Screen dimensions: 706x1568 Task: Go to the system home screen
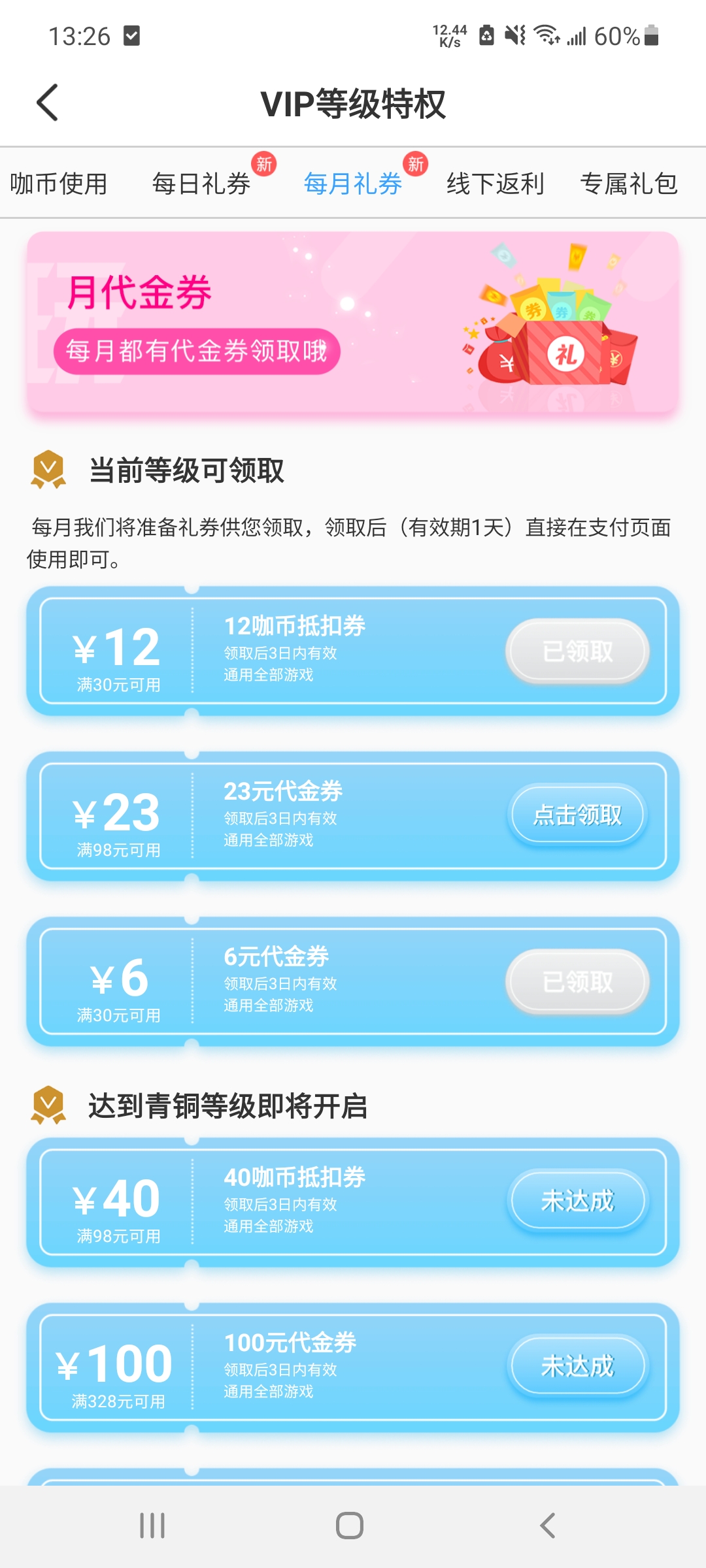(350, 1526)
